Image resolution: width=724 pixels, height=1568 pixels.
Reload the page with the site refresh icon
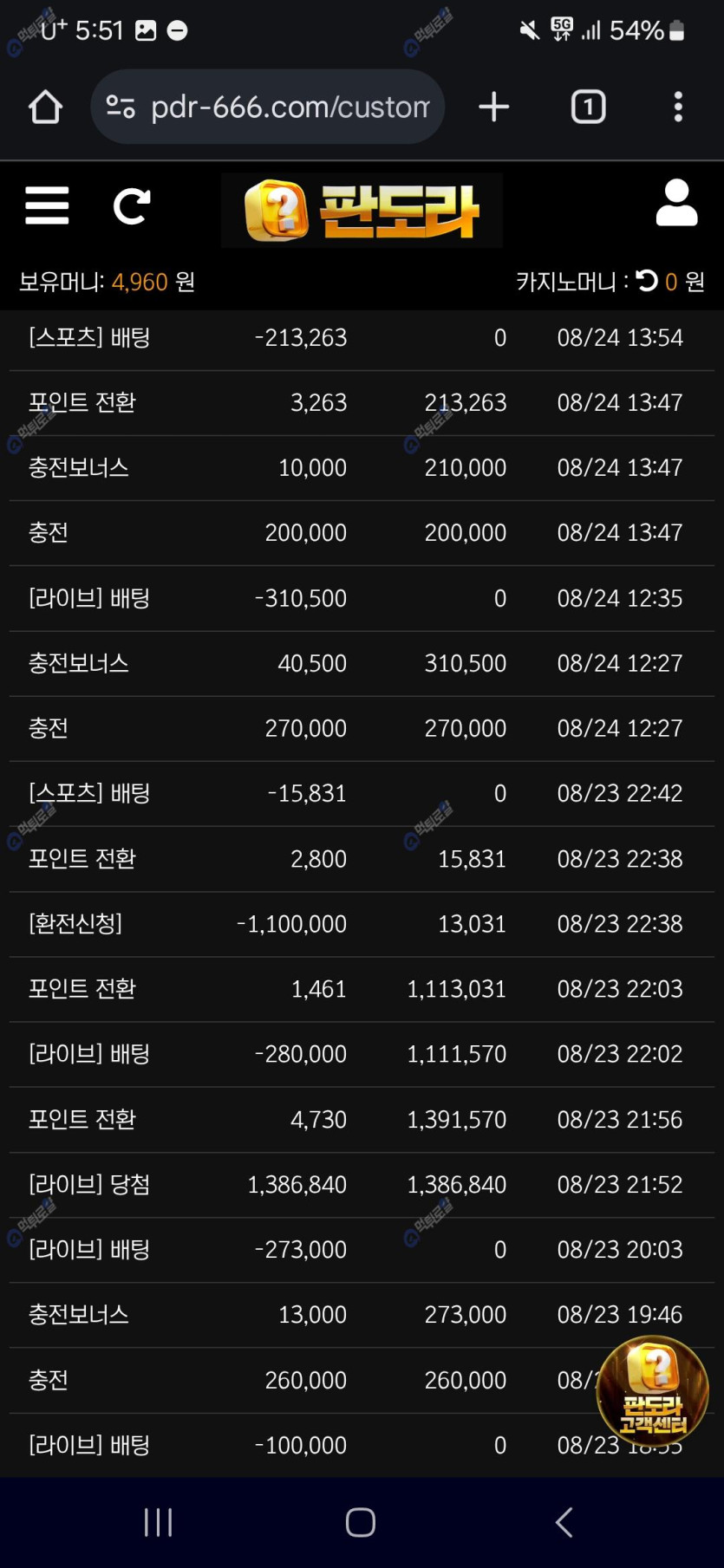pos(132,206)
